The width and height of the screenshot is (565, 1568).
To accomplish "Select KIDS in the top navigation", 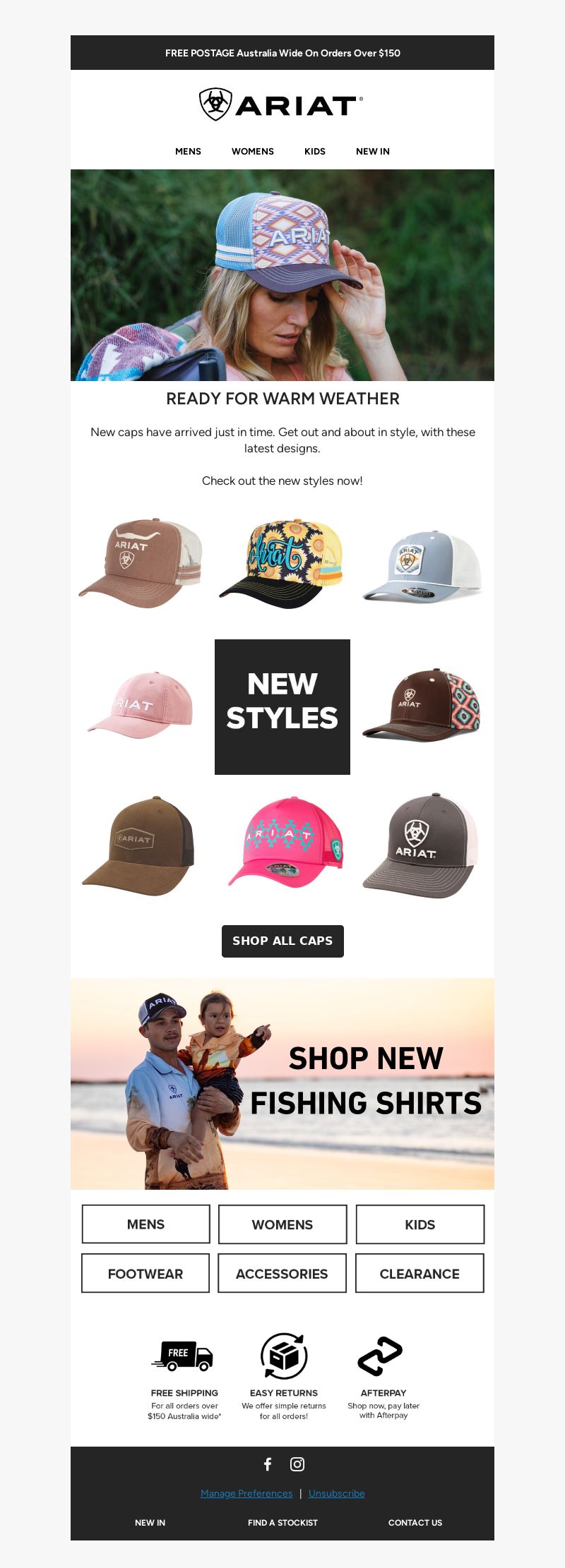I will (314, 151).
